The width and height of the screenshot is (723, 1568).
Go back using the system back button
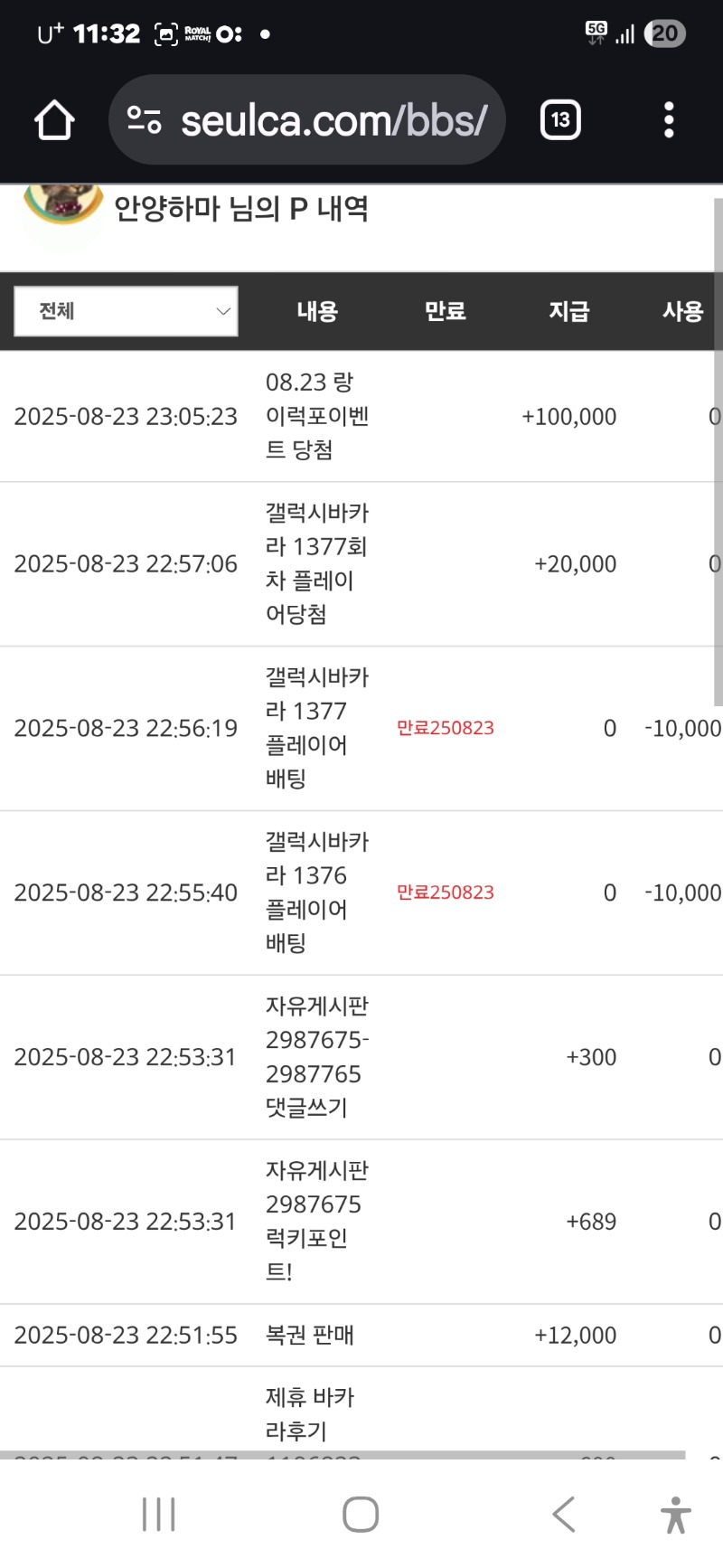pyautogui.click(x=563, y=1514)
